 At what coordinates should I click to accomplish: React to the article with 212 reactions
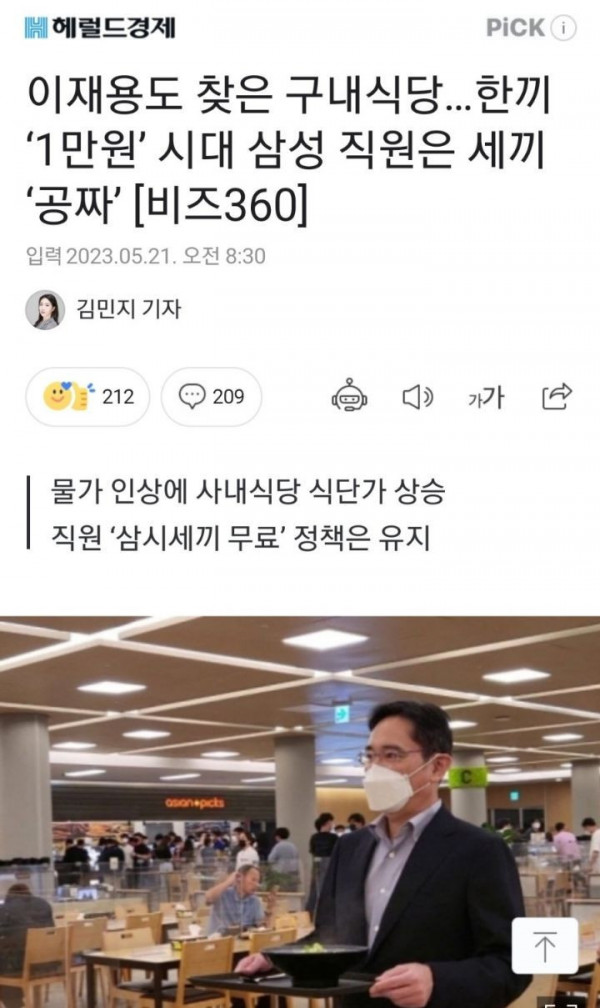tap(88, 397)
